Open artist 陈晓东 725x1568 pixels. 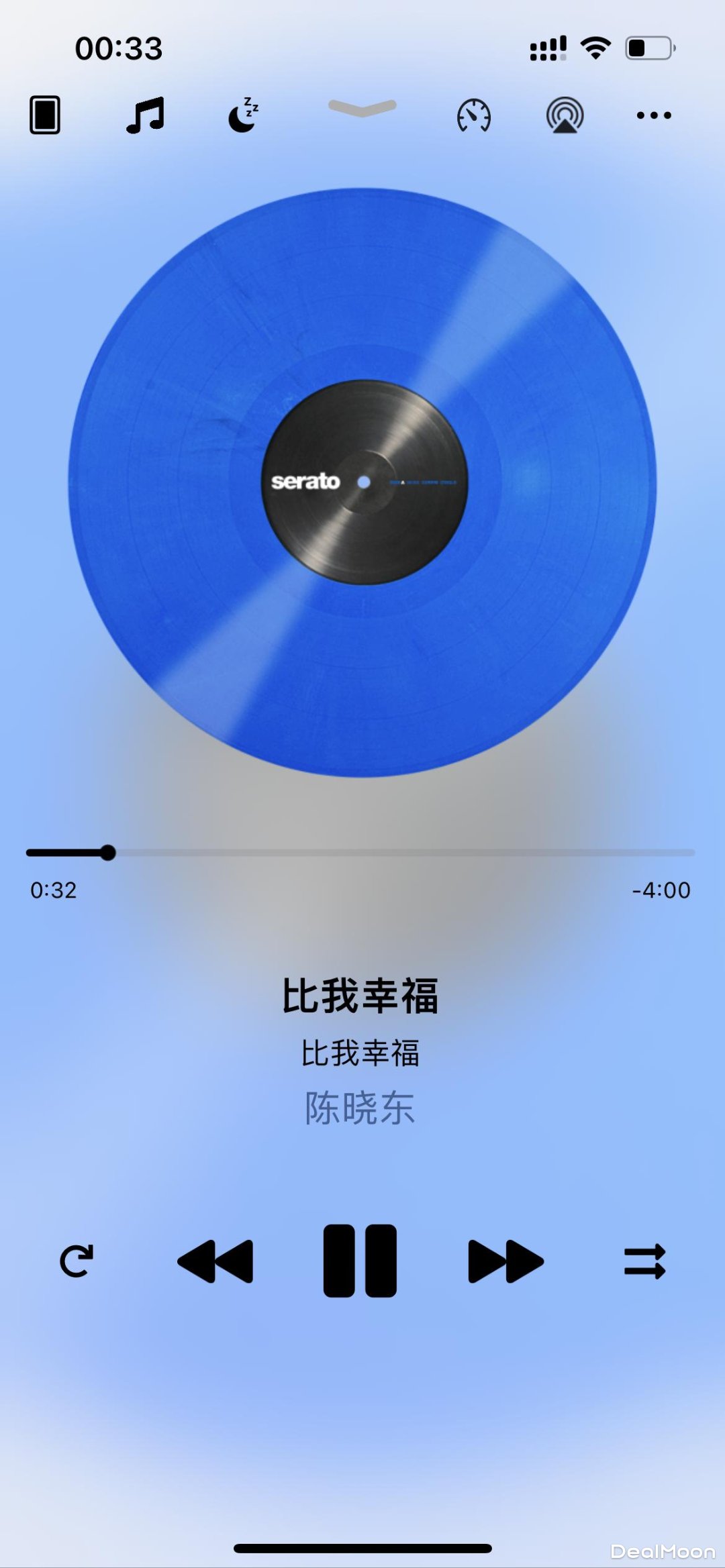coord(360,1108)
